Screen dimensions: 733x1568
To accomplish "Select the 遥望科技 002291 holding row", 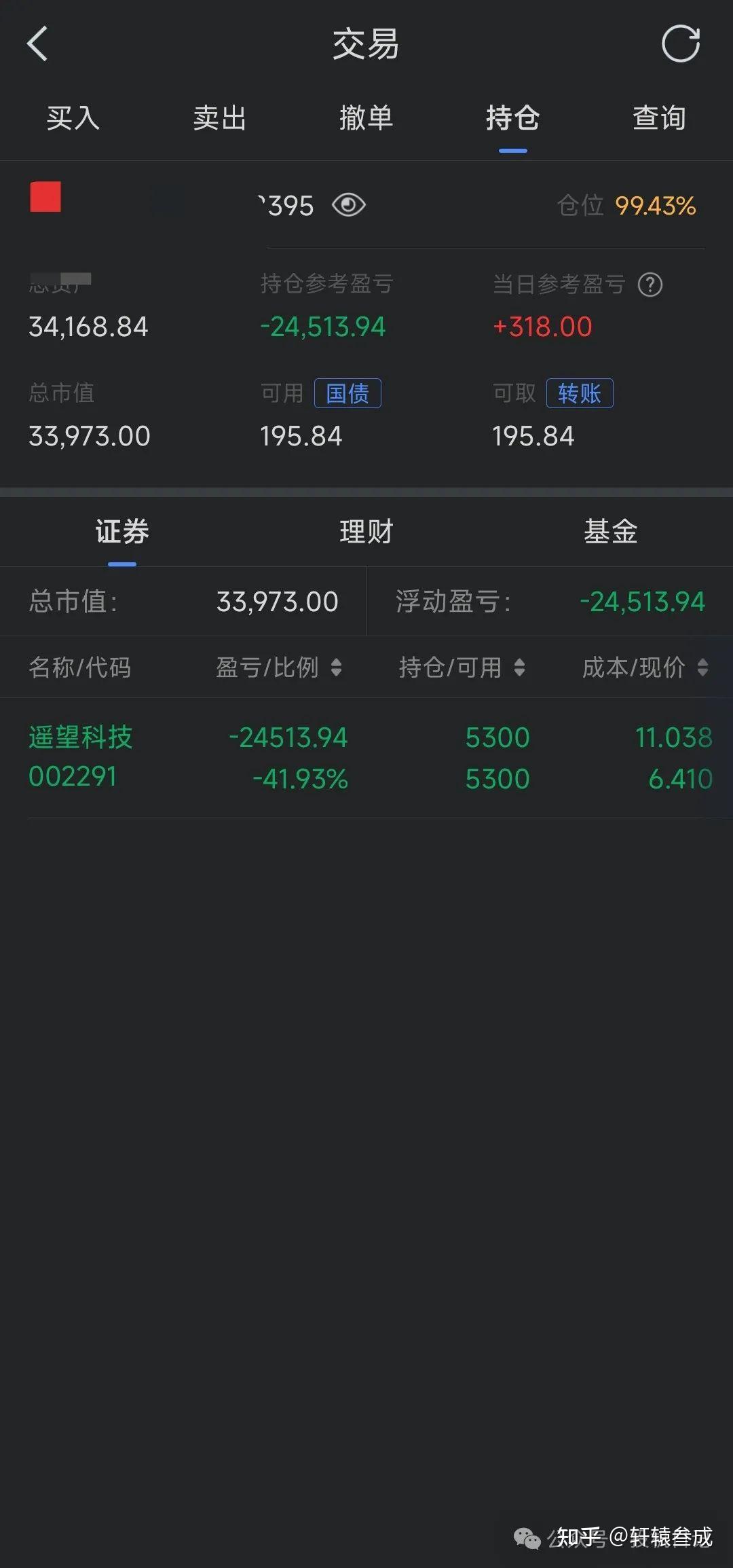I will pyautogui.click(x=271, y=757).
